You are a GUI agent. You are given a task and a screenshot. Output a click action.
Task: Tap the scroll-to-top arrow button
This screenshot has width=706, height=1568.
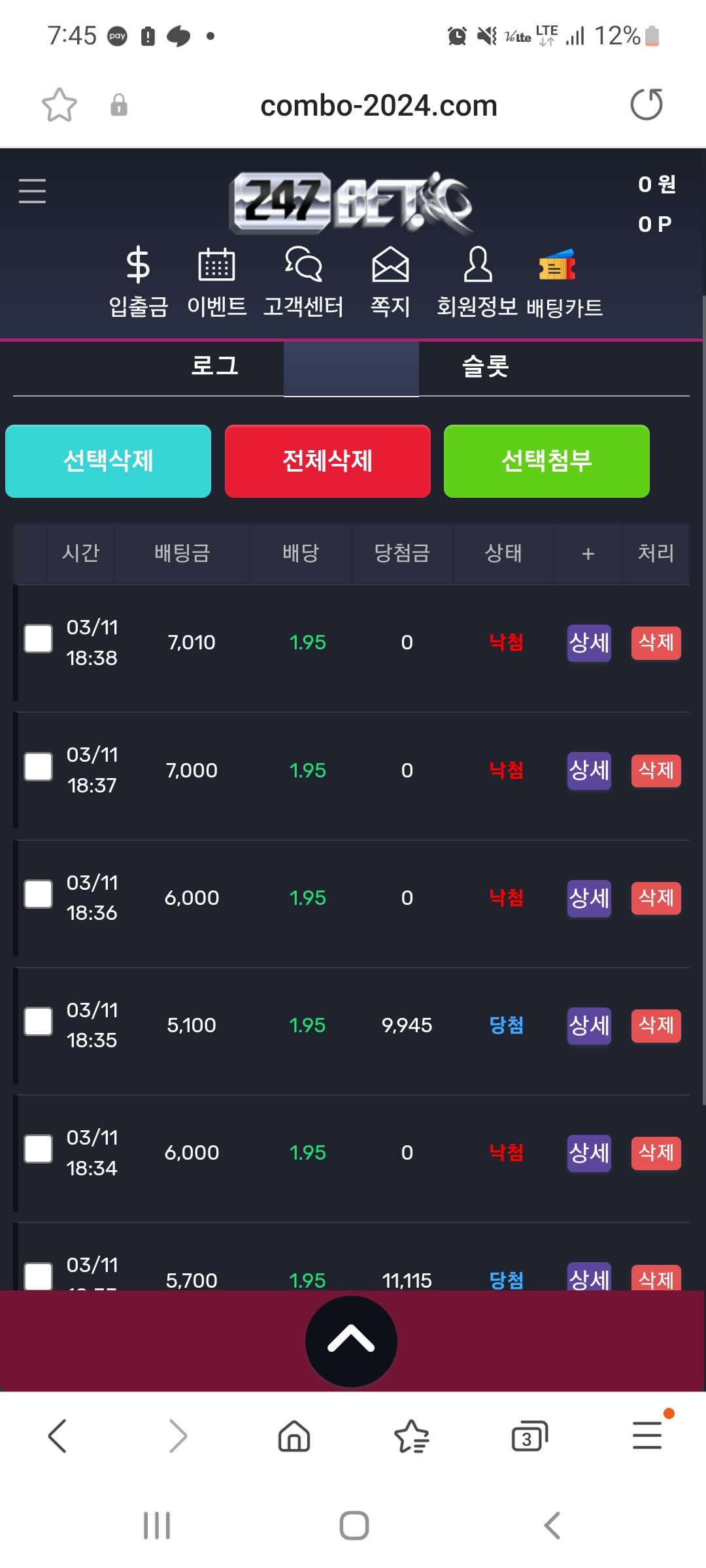(351, 1341)
